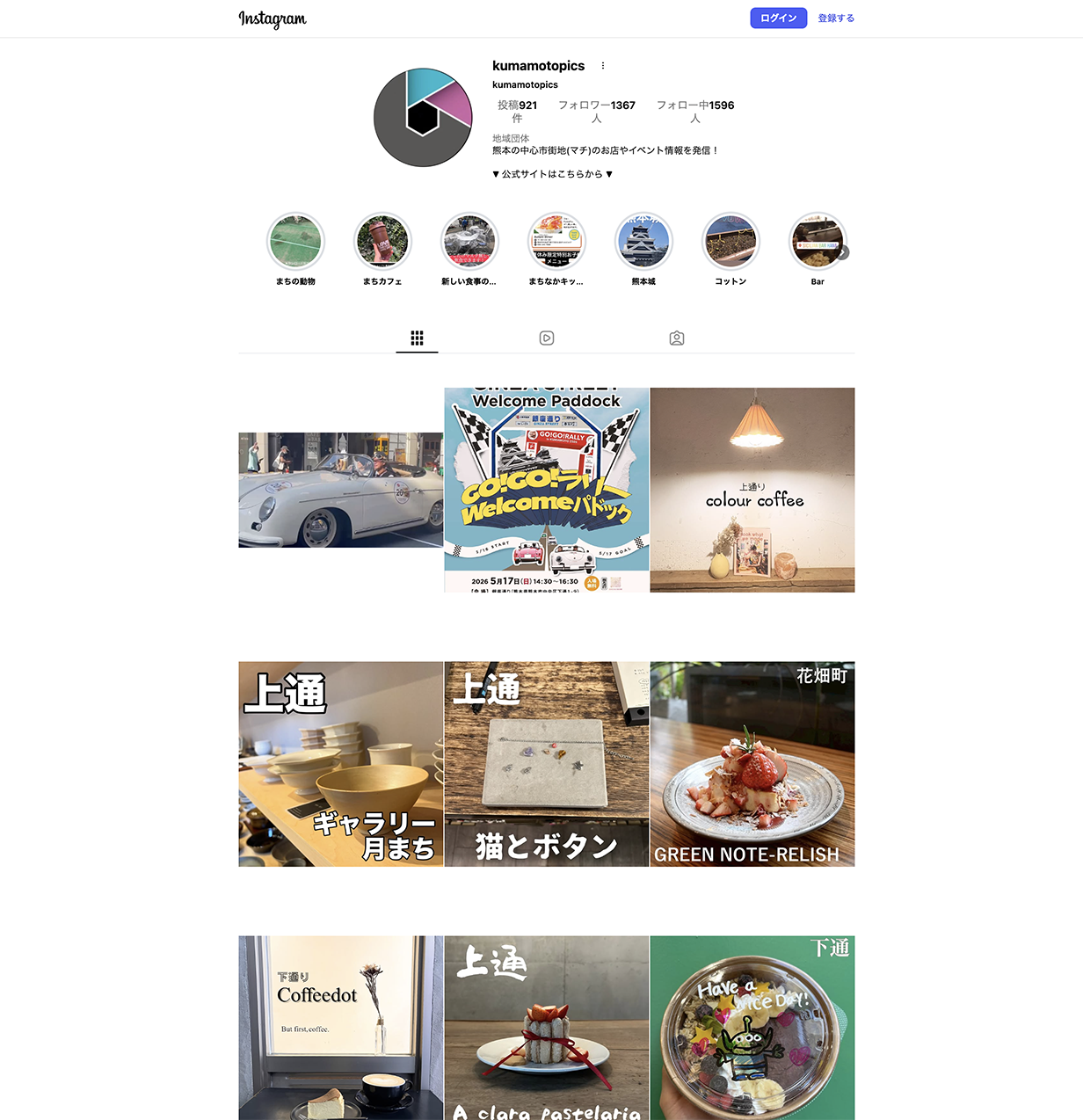The height and width of the screenshot is (1120, 1083).
Task: Switch to the Reels tab
Action: tap(547, 338)
